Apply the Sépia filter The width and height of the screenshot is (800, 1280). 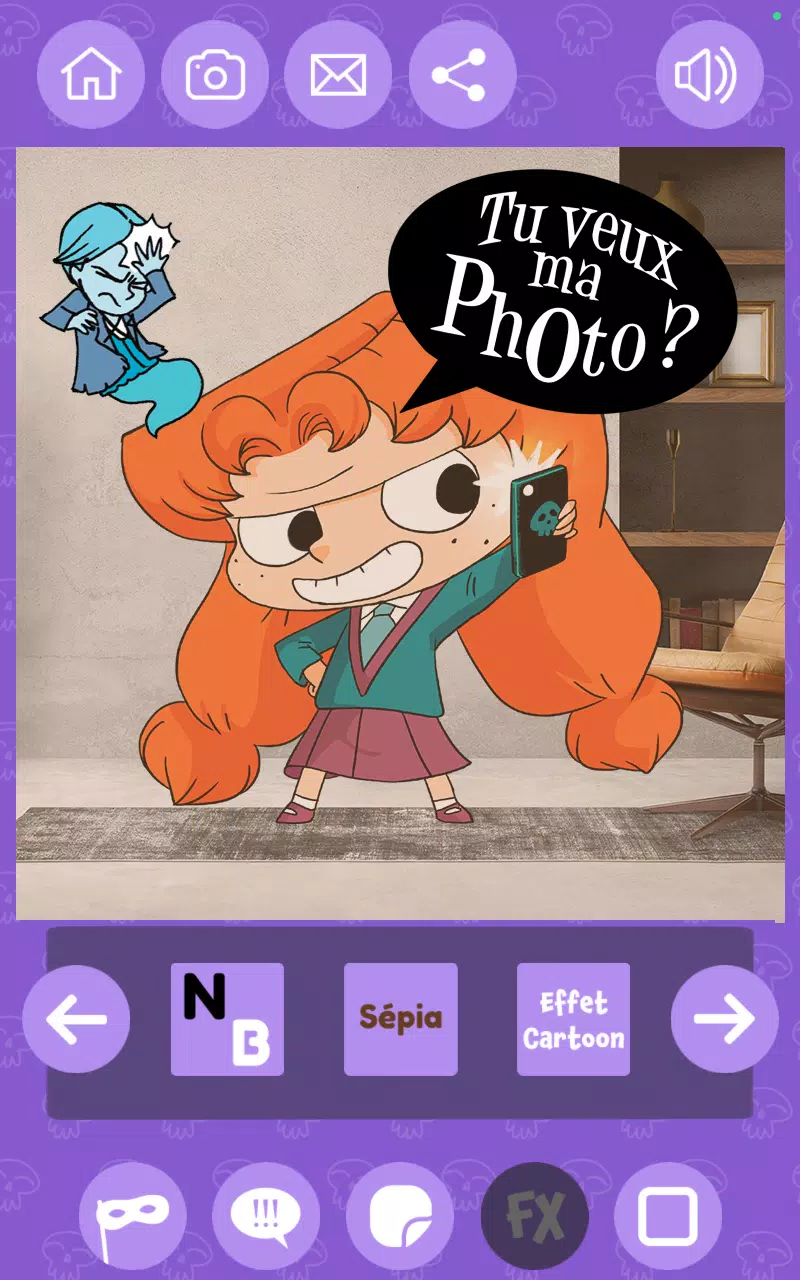point(400,1019)
